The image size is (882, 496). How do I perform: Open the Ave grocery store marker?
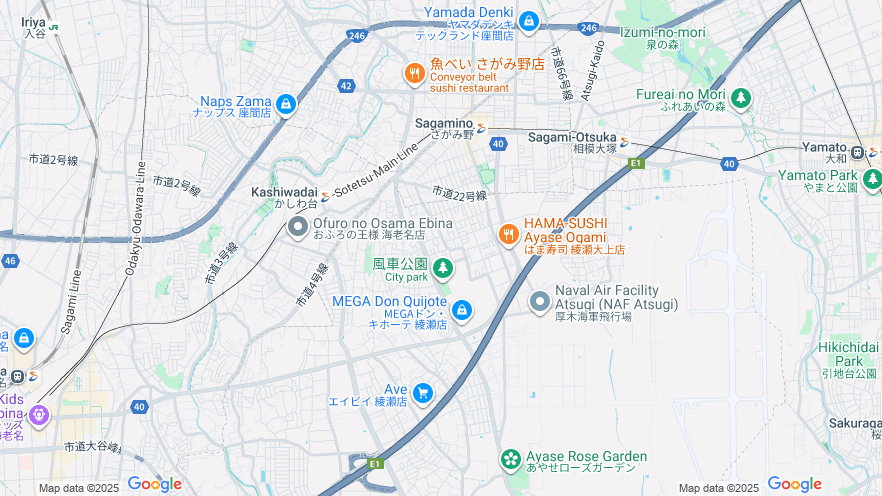[423, 393]
